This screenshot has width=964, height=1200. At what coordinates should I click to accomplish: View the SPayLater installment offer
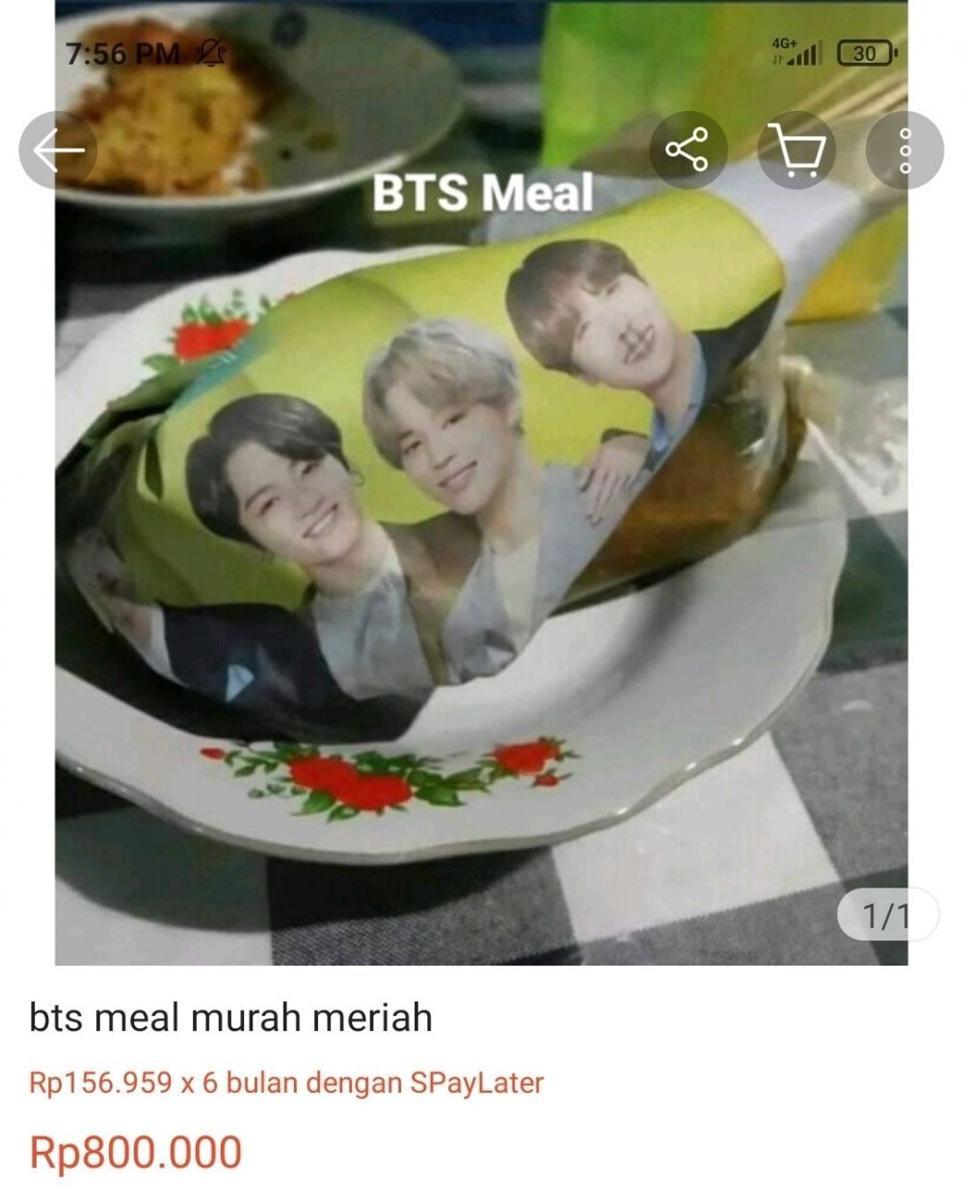[x=286, y=1083]
